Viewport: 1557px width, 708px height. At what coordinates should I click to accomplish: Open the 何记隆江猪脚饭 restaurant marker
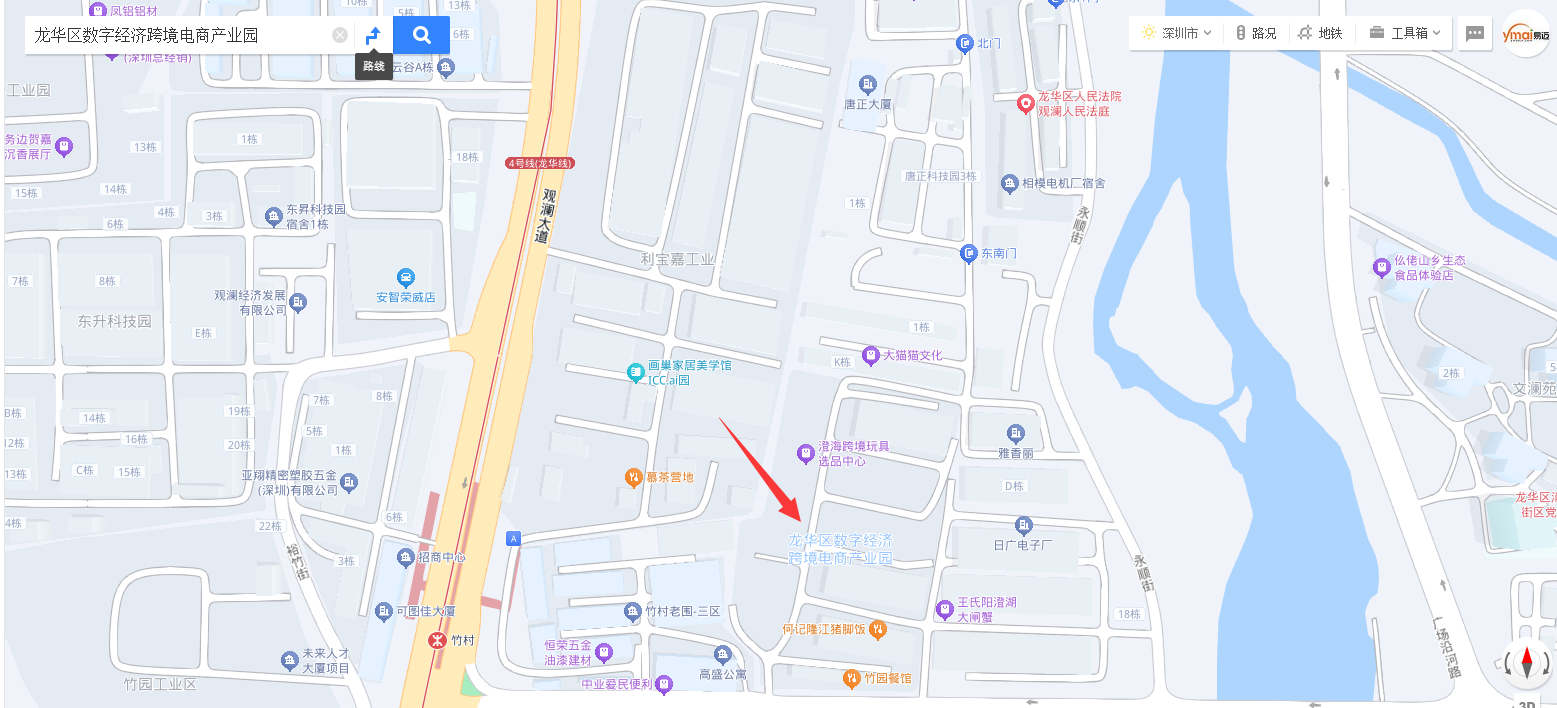[x=877, y=629]
